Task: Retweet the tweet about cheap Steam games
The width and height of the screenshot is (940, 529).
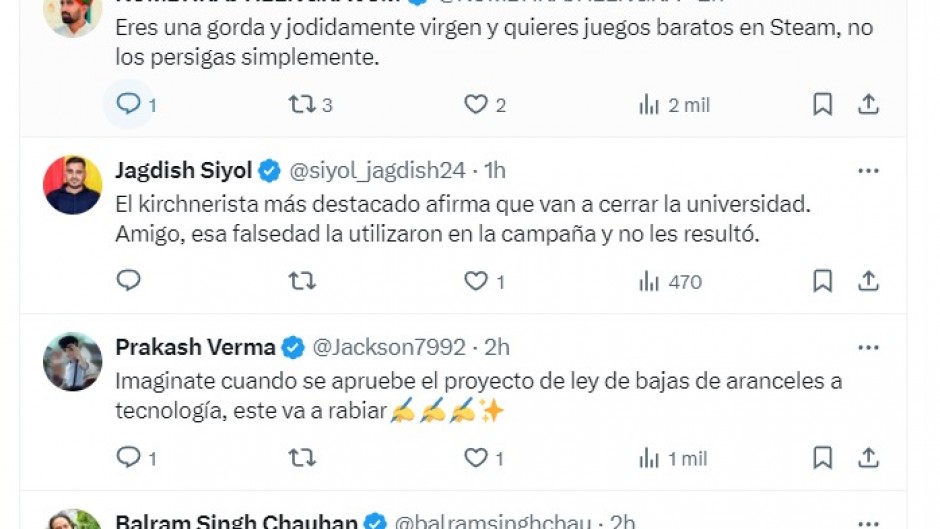Action: (x=302, y=104)
